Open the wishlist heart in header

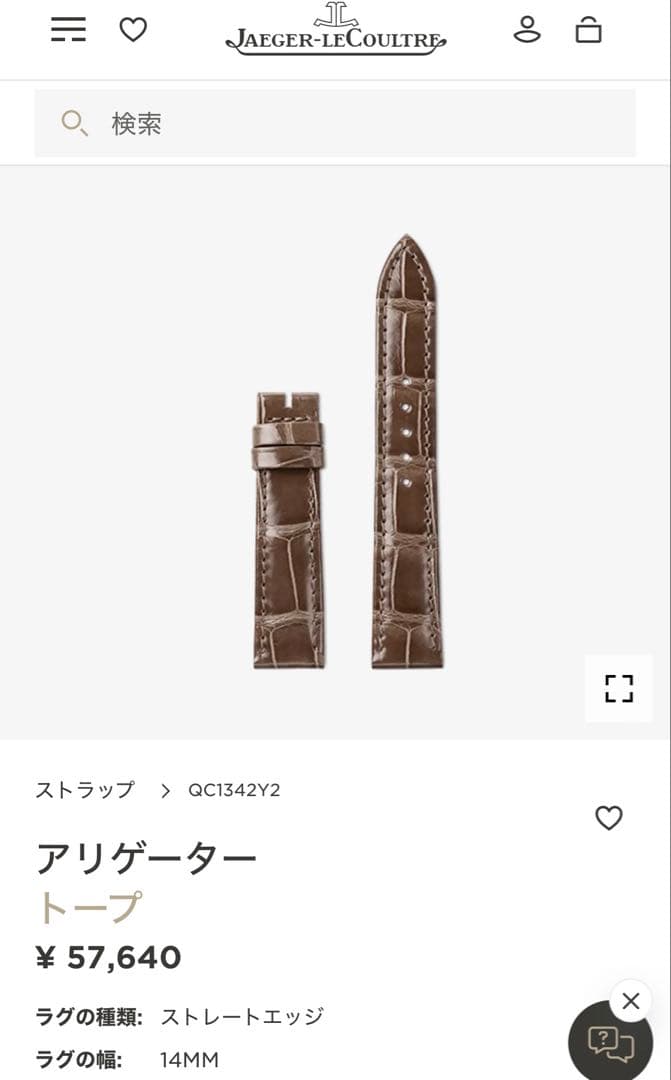(x=133, y=30)
